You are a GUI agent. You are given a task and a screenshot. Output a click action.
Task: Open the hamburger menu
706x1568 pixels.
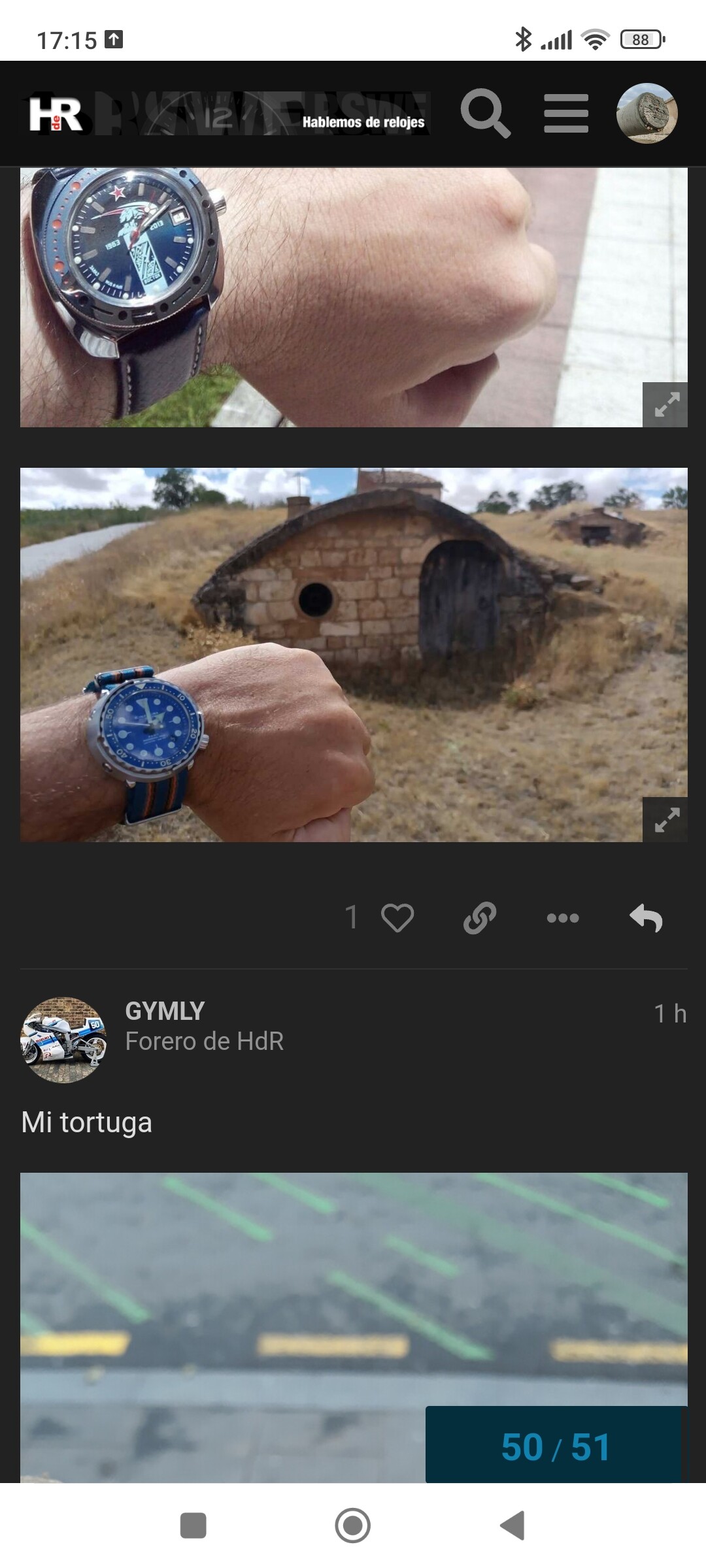(x=566, y=113)
